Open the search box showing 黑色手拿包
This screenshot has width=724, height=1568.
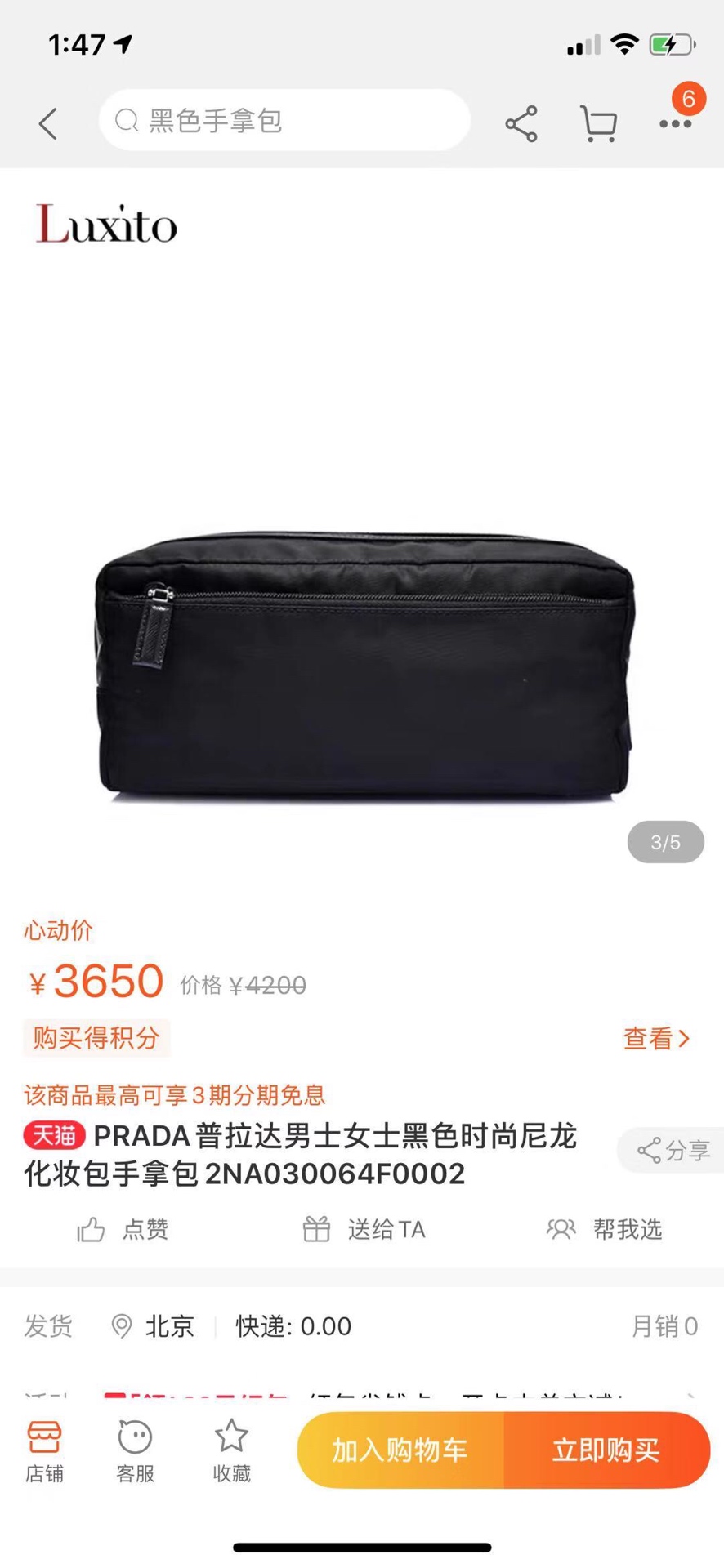284,120
